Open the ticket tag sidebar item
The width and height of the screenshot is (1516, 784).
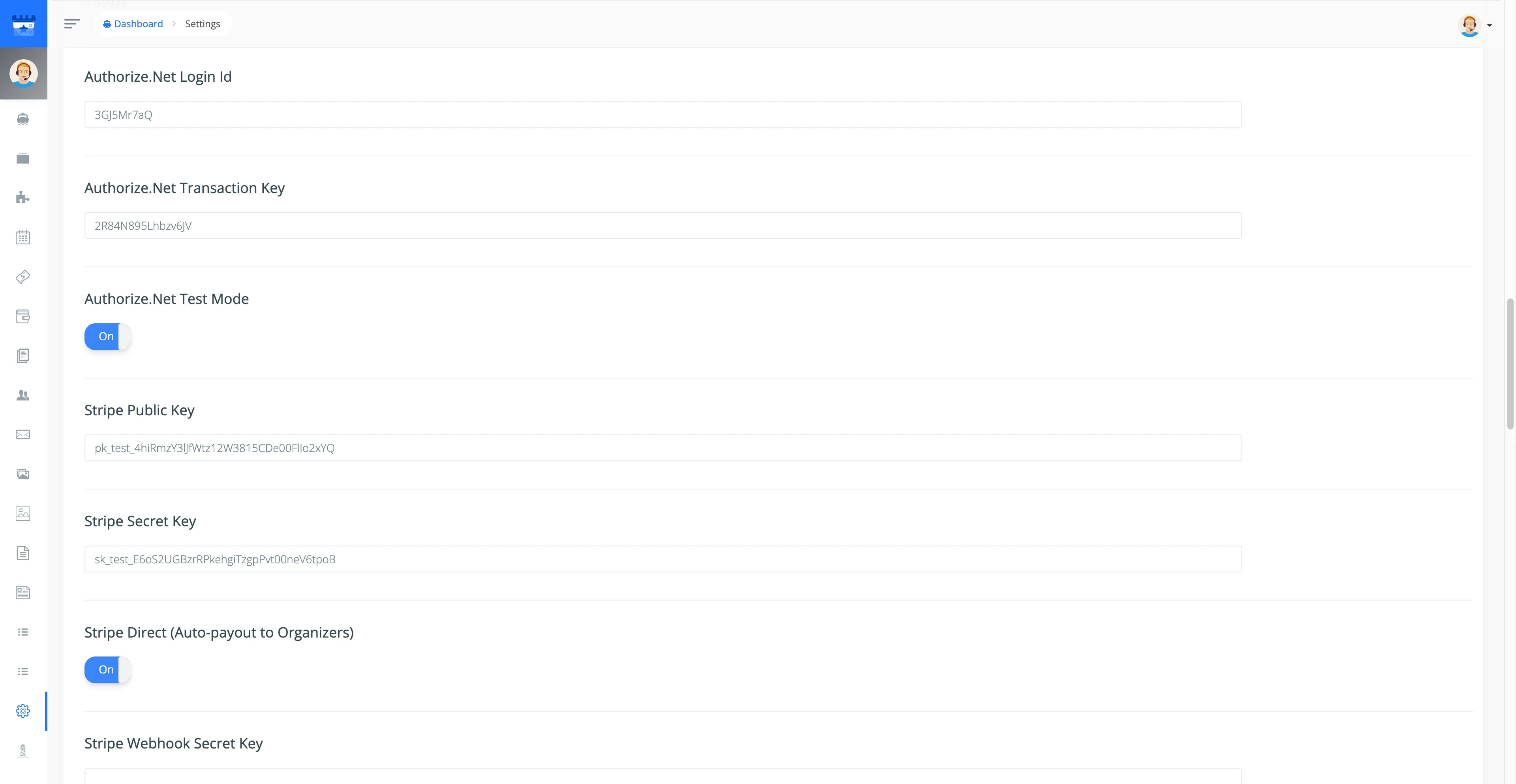point(23,277)
